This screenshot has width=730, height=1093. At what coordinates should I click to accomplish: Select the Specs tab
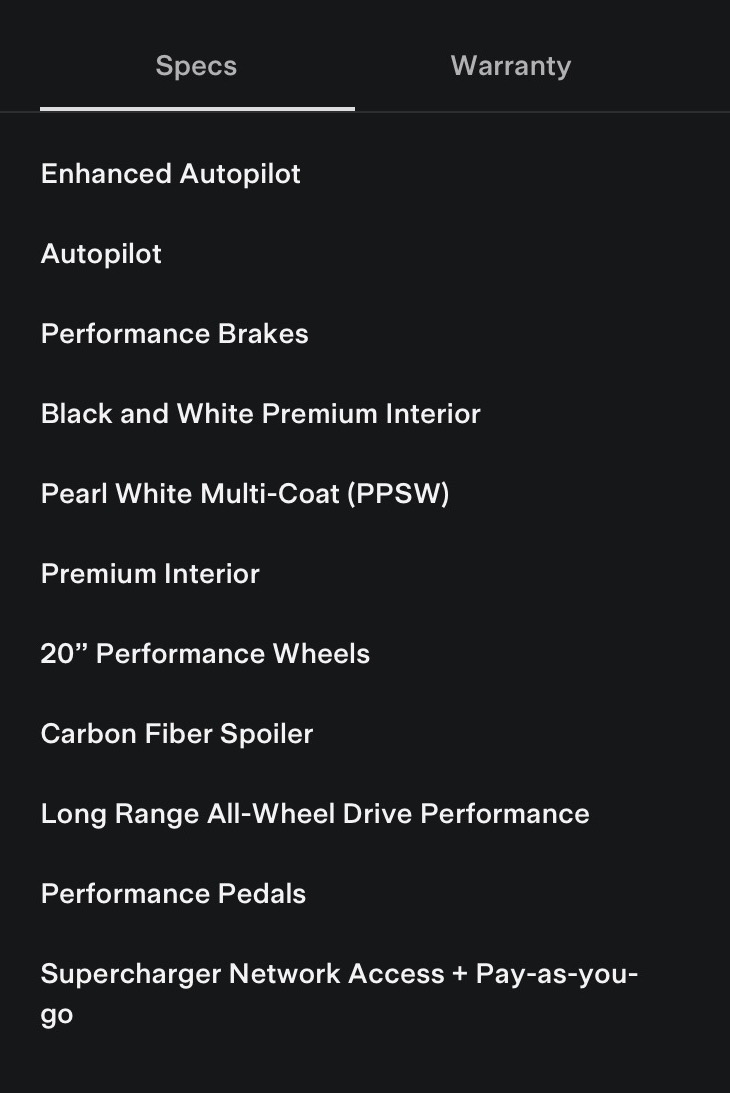[196, 66]
